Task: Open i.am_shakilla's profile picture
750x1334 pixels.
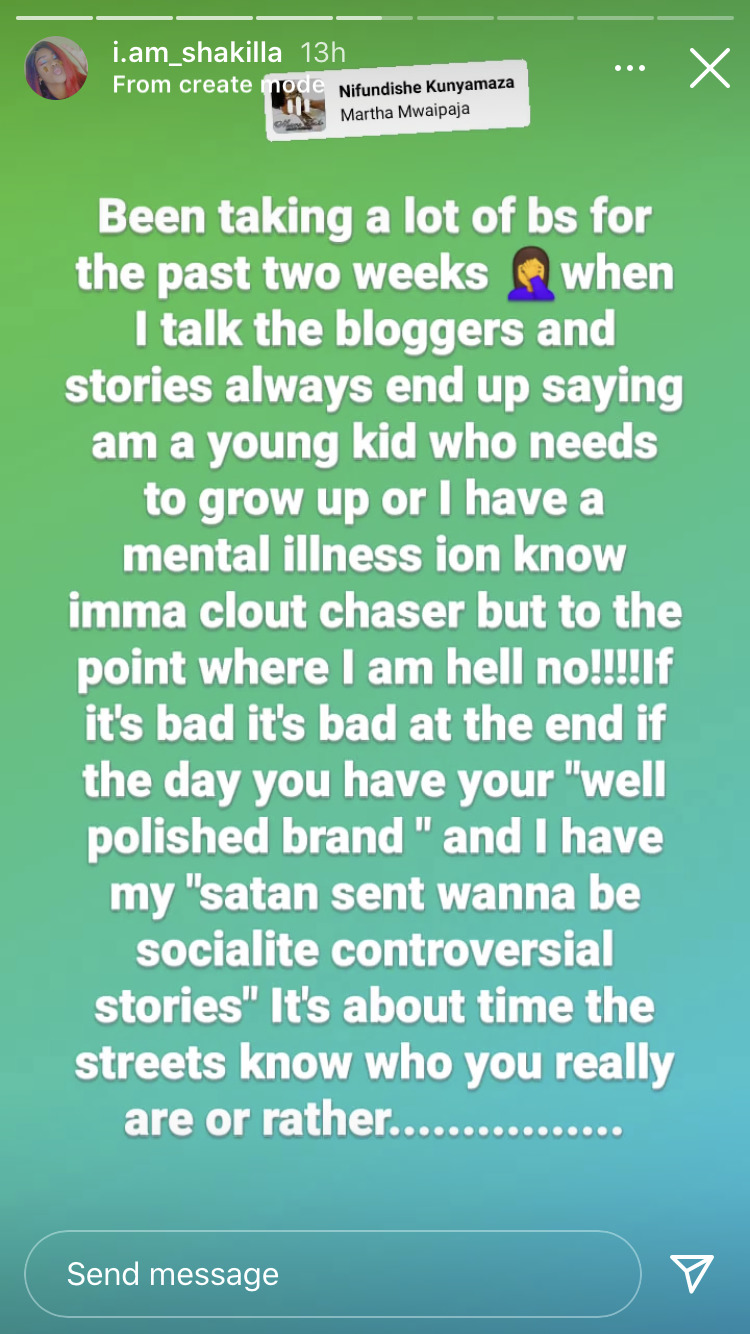Action: (56, 68)
